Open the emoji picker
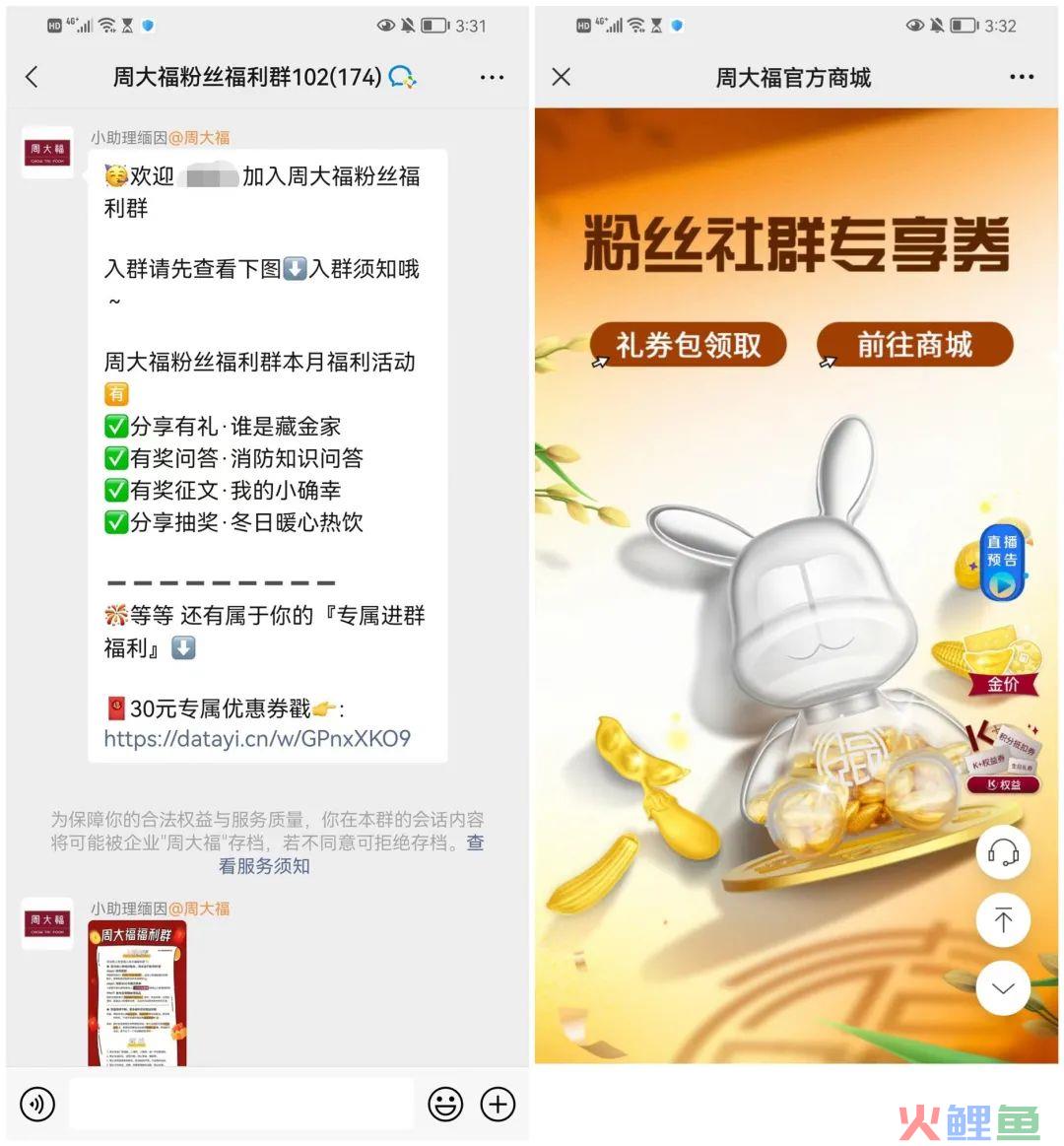 coord(445,1105)
